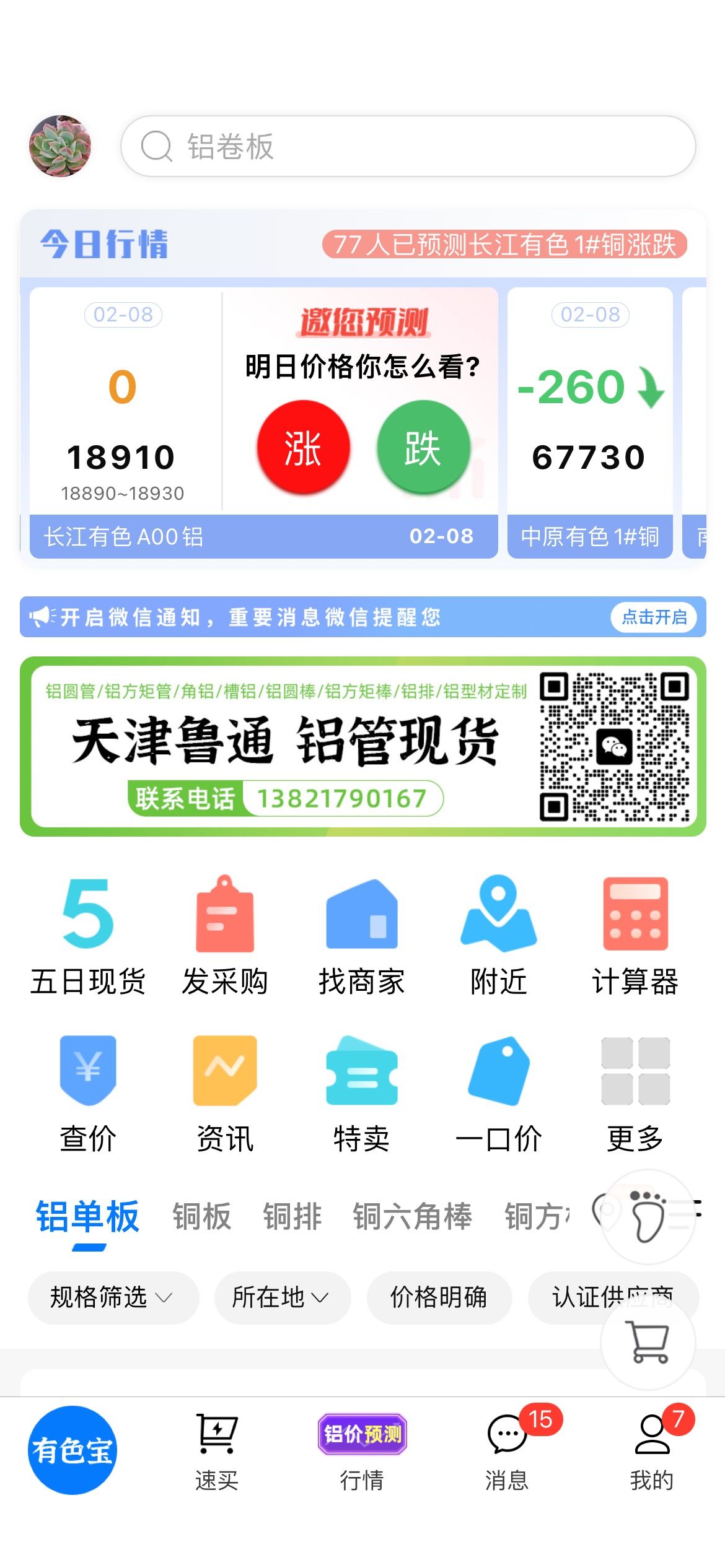The width and height of the screenshot is (725, 1568).
Task: Select the 铜六角棒 category tab
Action: 412,1216
